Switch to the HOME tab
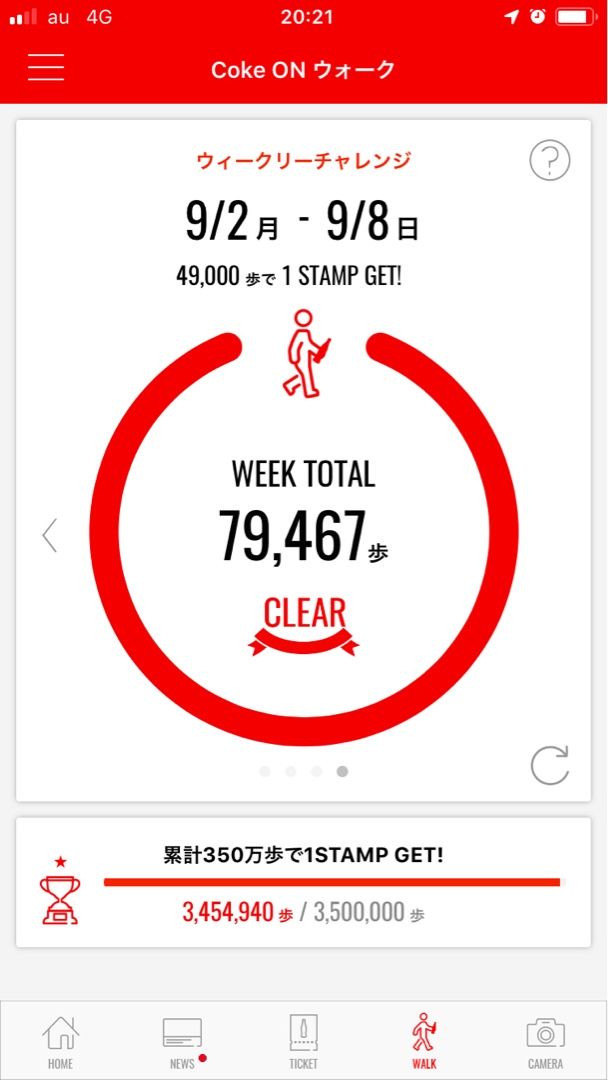Image resolution: width=608 pixels, height=1080 pixels. (60, 1040)
